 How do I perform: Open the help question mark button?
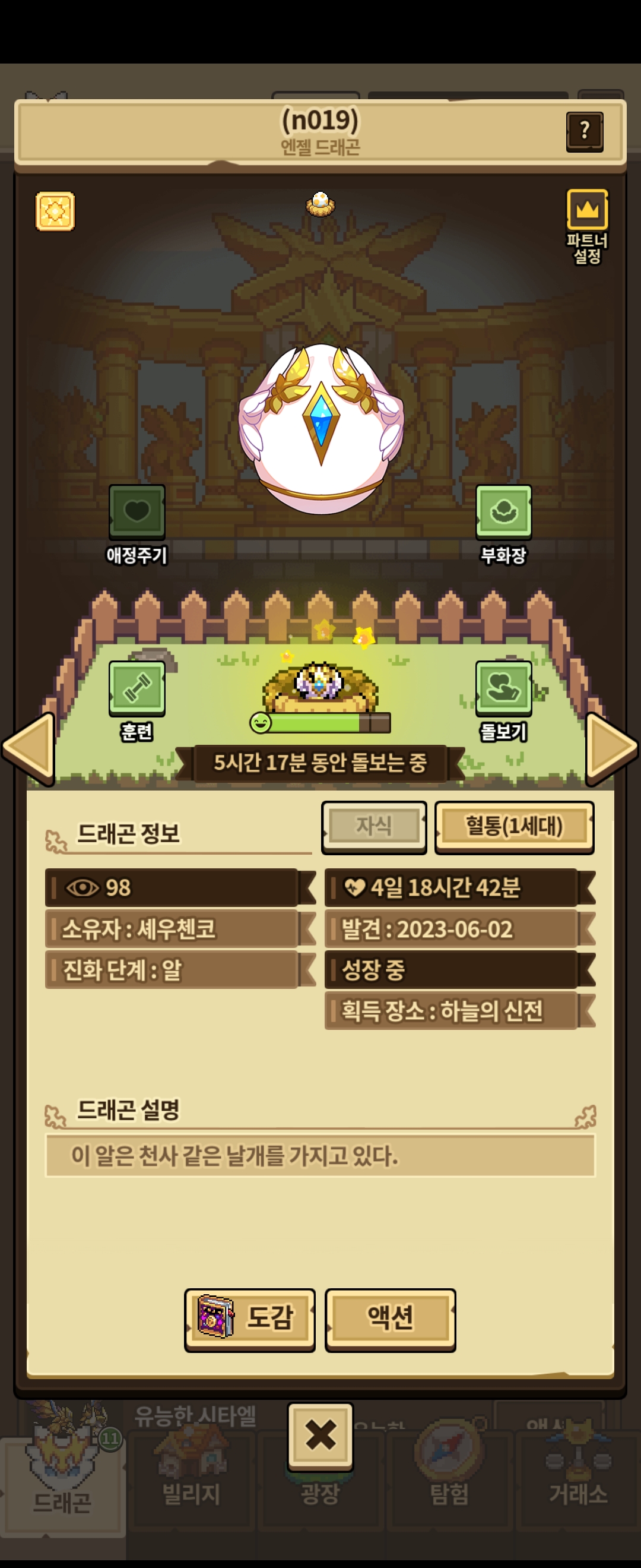coord(585,131)
